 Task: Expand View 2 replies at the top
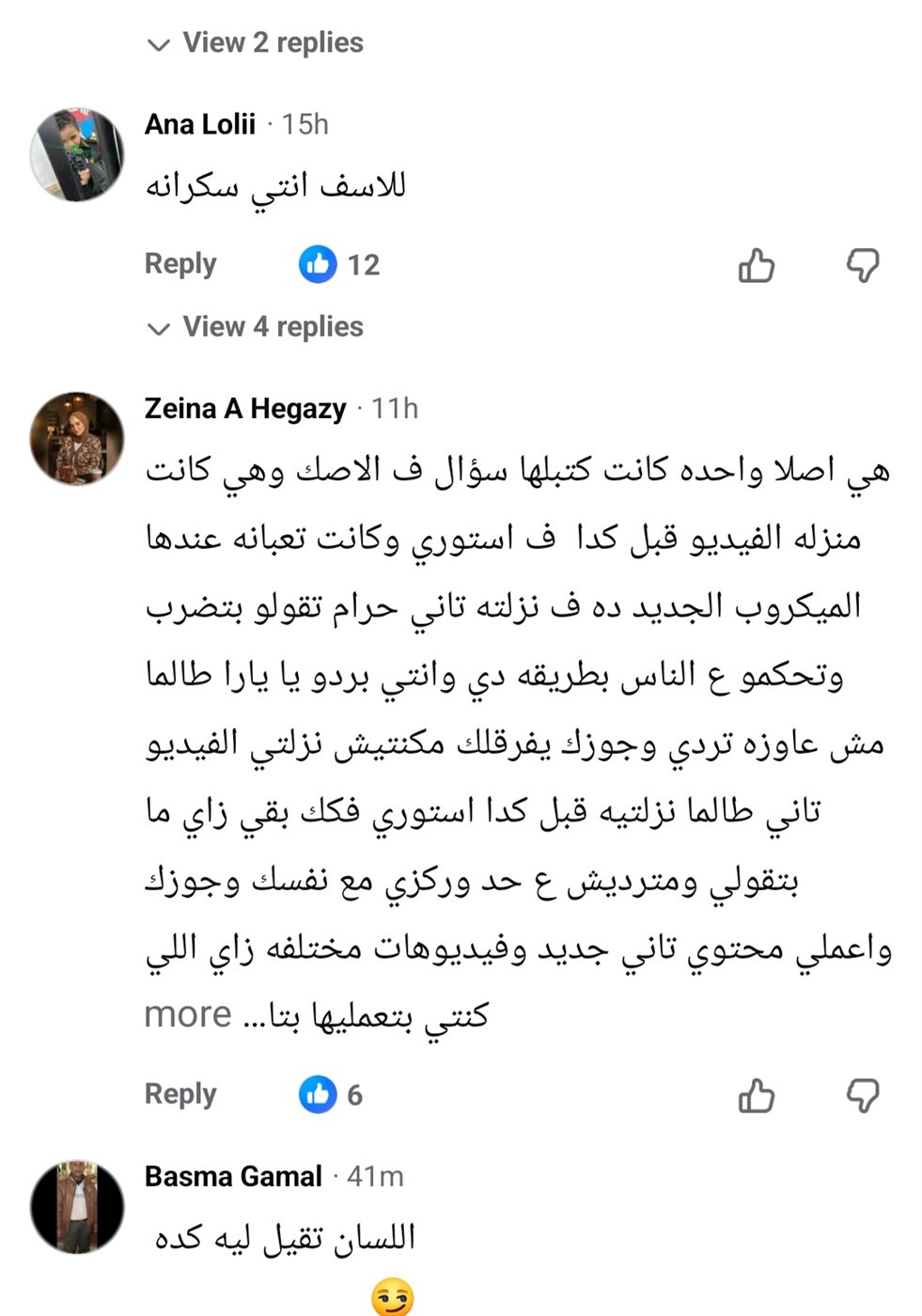(257, 43)
